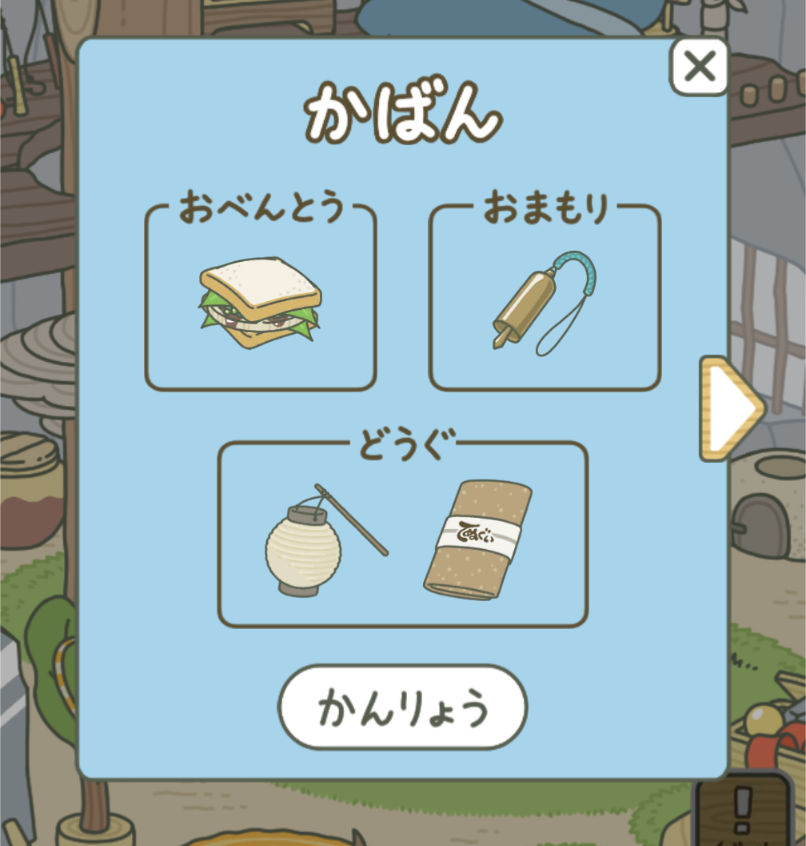Go to next page with right arrow
This screenshot has height=846, width=806.
(x=733, y=408)
